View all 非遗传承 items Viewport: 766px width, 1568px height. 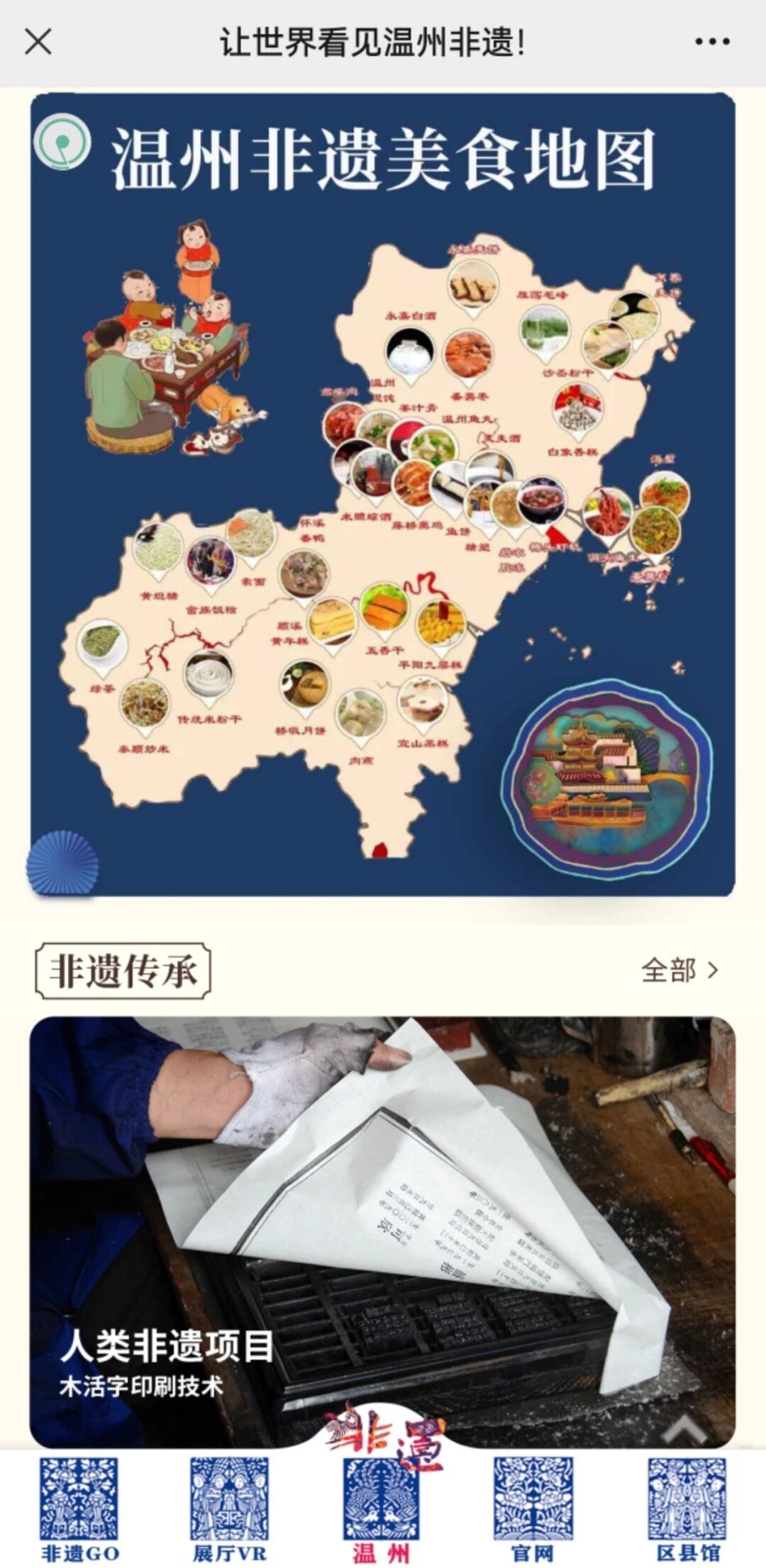click(x=679, y=970)
